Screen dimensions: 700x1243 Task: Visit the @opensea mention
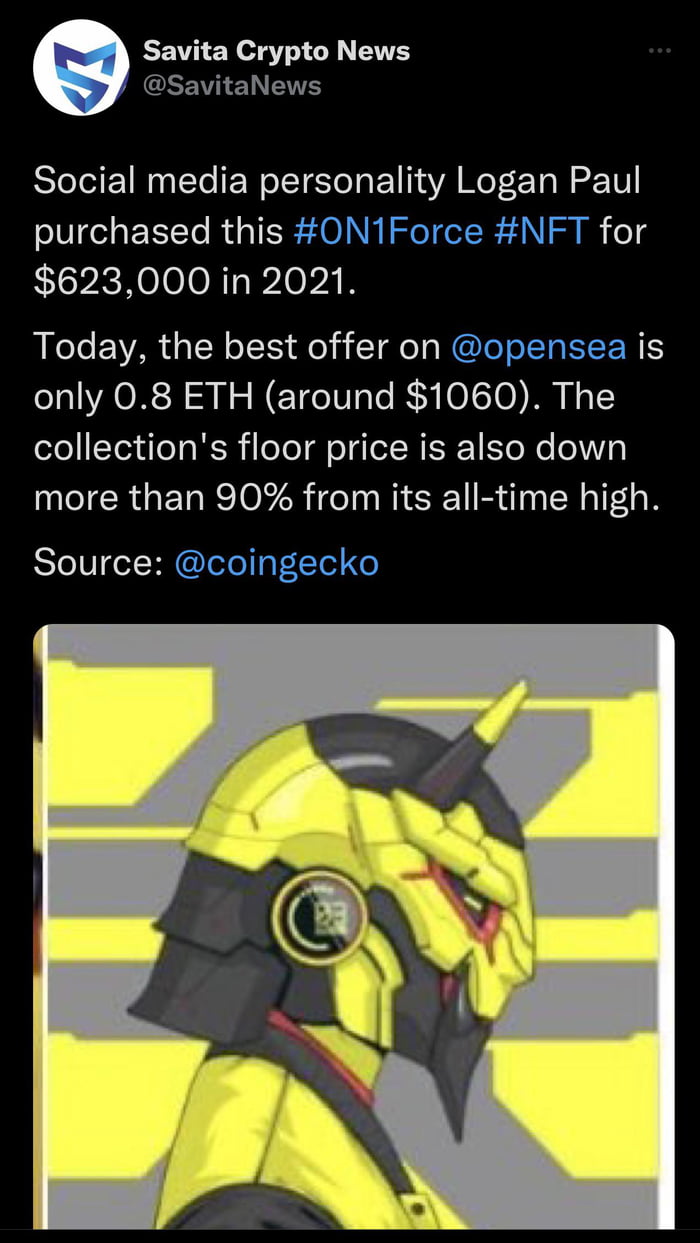click(x=539, y=347)
